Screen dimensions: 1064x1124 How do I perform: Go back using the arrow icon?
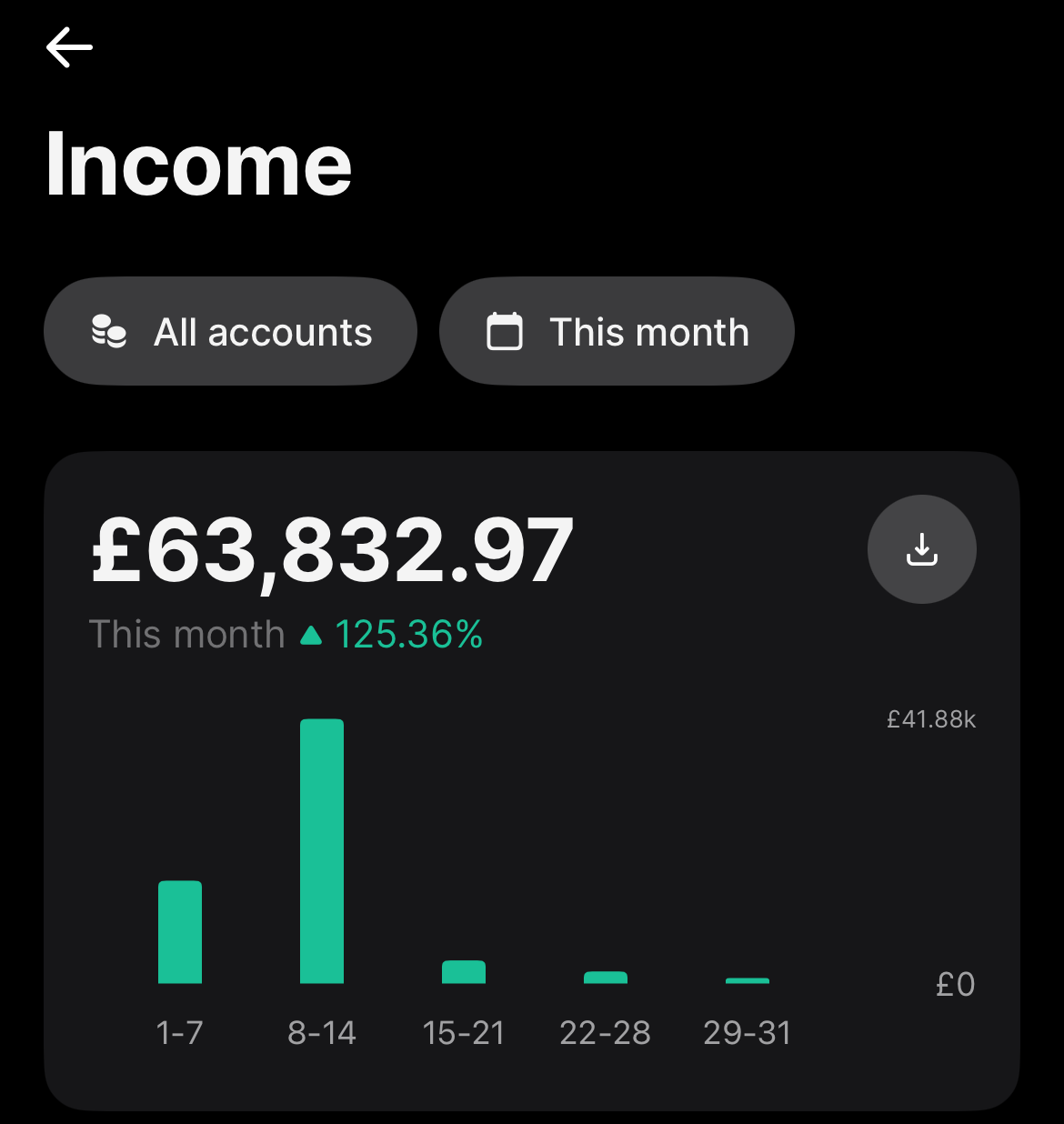click(69, 47)
